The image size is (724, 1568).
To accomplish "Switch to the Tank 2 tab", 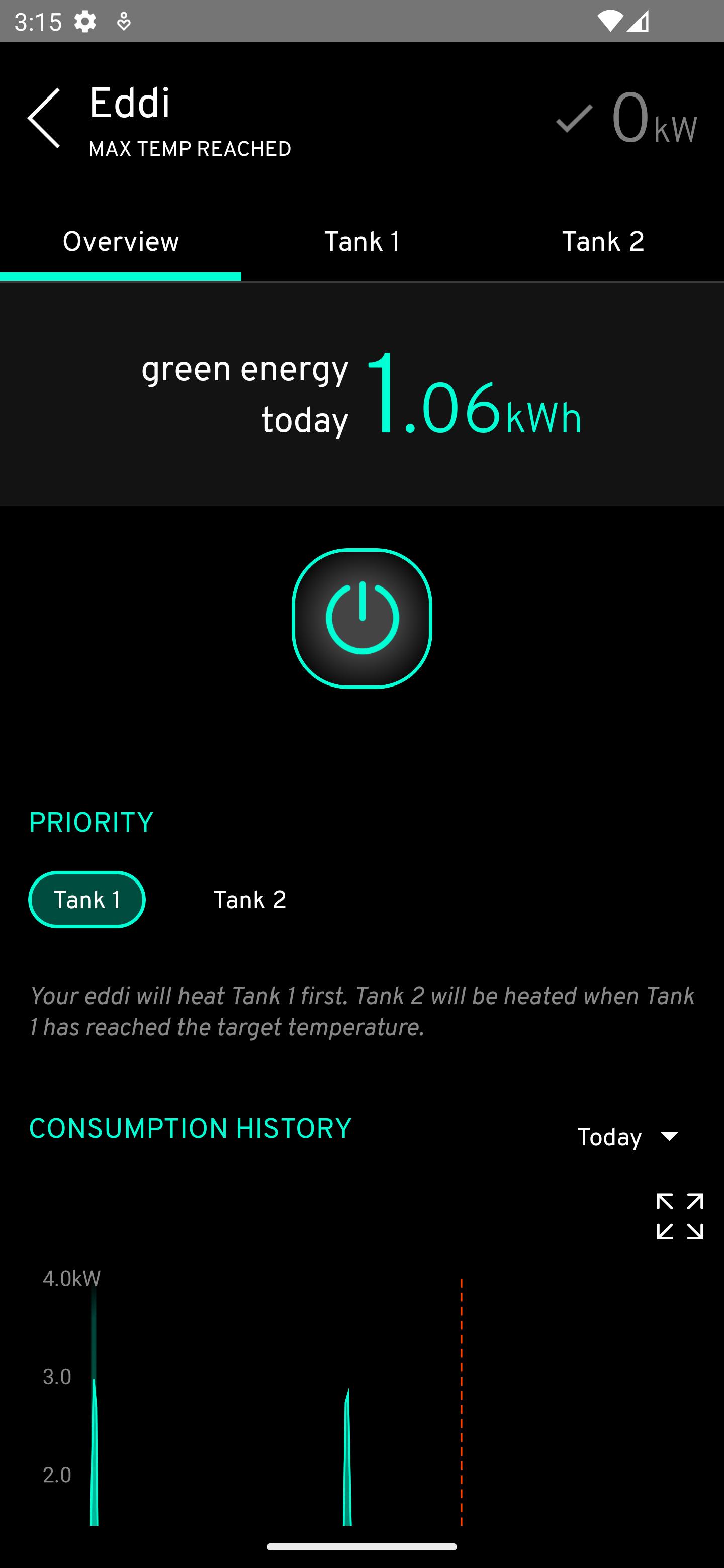I will pyautogui.click(x=603, y=242).
